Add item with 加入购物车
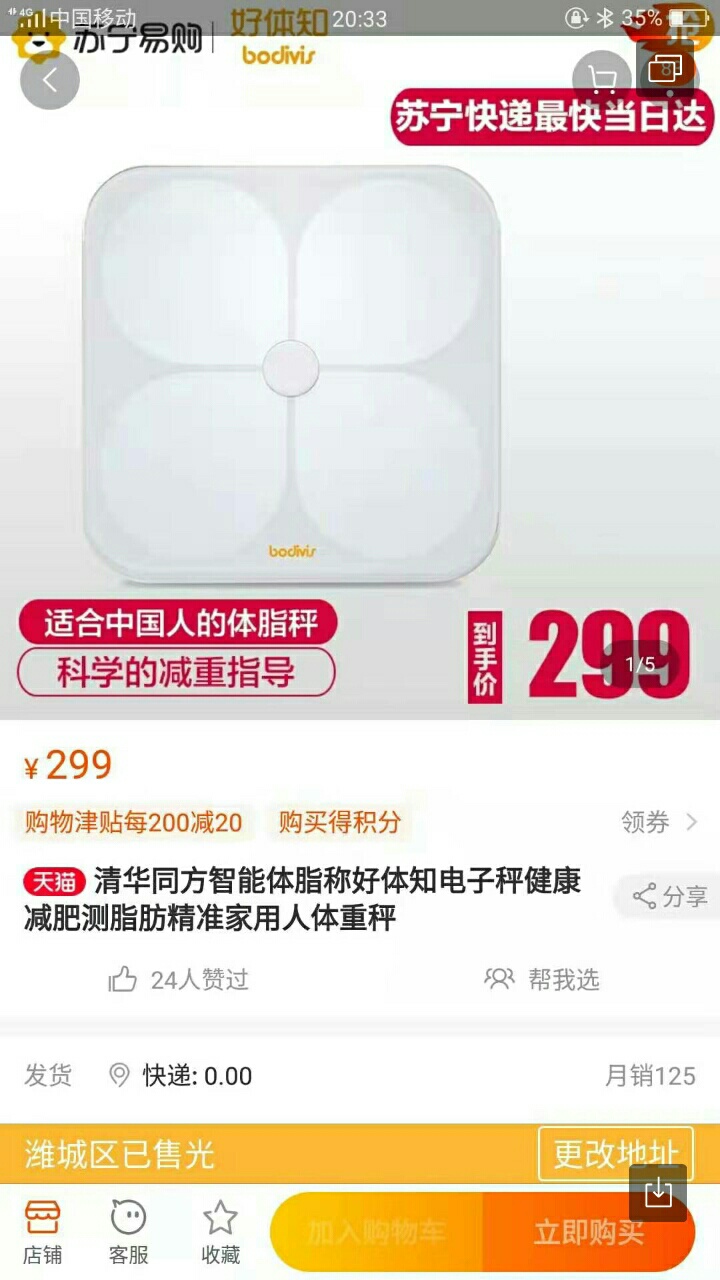Image resolution: width=720 pixels, height=1280 pixels. tap(376, 1232)
